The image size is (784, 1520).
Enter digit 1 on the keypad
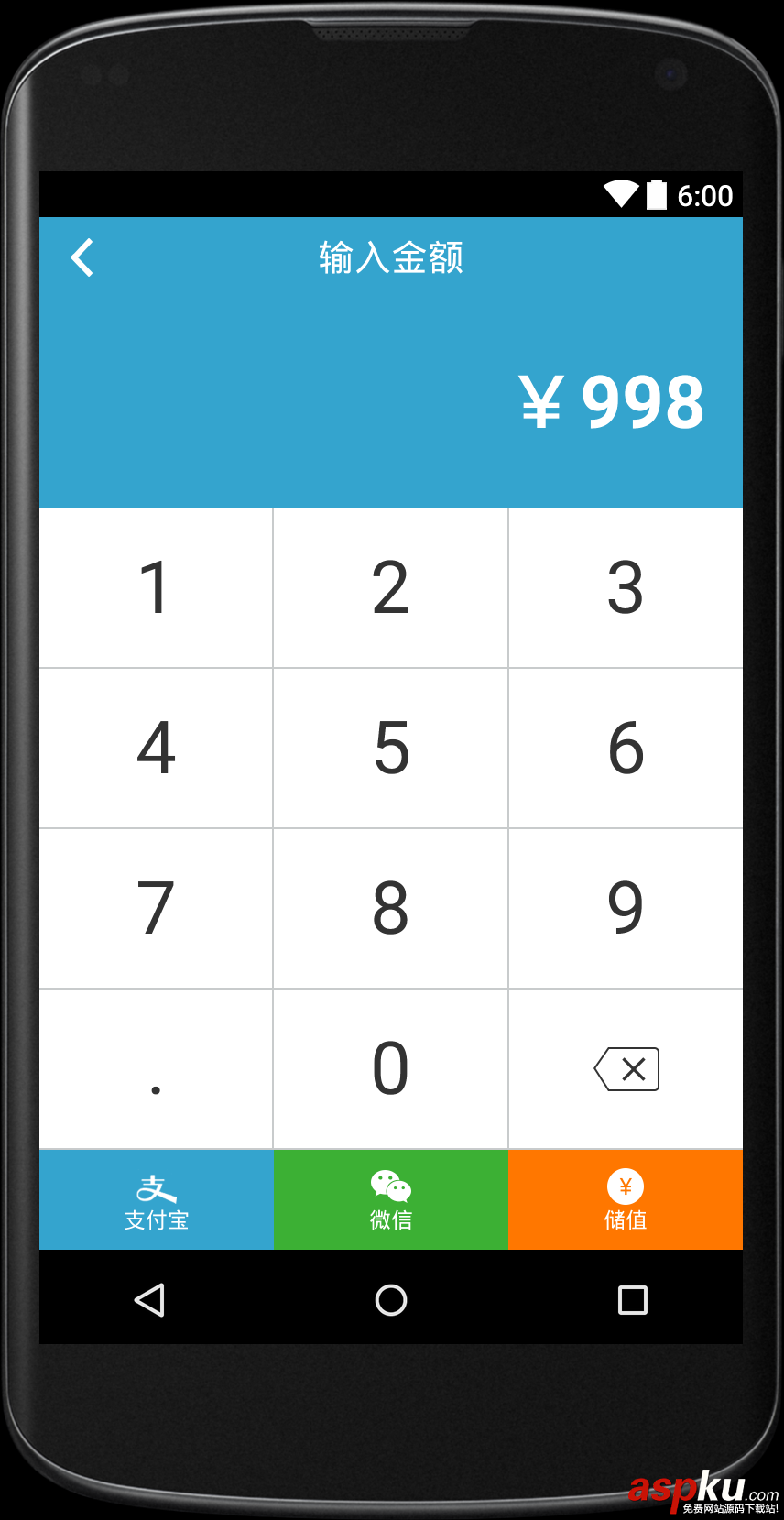tap(156, 588)
